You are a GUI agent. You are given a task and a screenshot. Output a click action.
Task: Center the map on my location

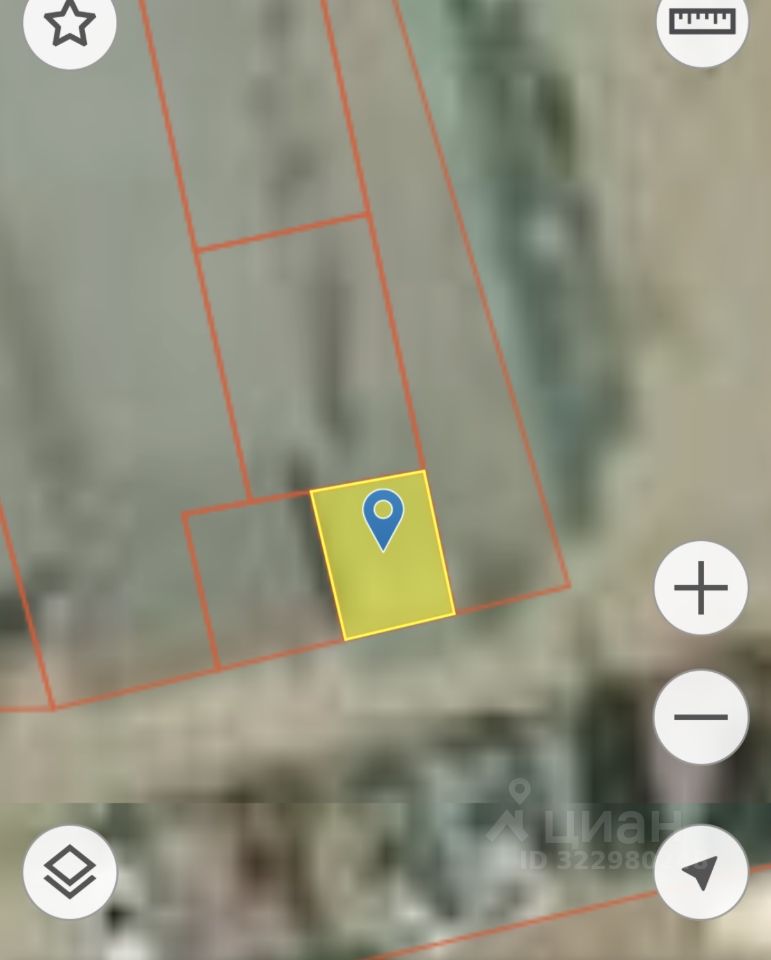click(x=701, y=872)
